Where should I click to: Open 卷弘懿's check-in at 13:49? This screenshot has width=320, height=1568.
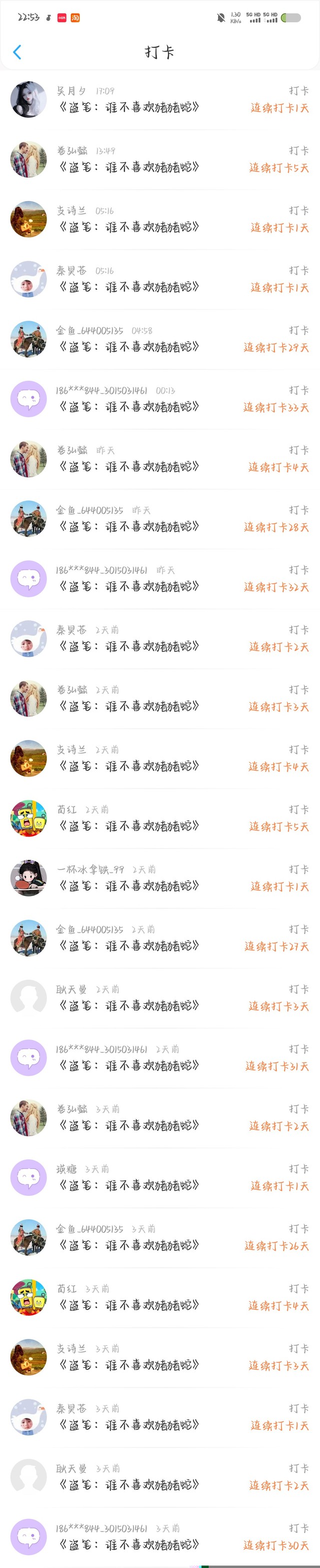(x=159, y=160)
